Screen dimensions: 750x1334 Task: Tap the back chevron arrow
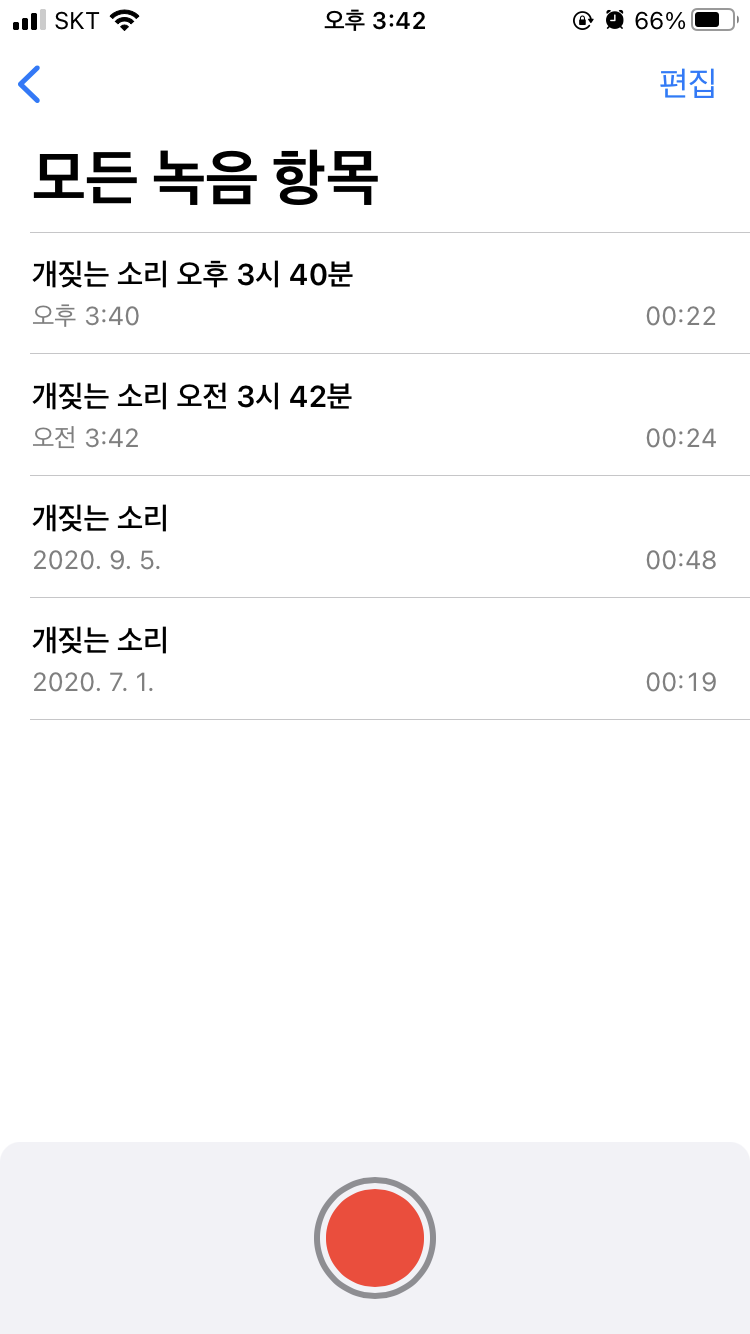[x=30, y=84]
